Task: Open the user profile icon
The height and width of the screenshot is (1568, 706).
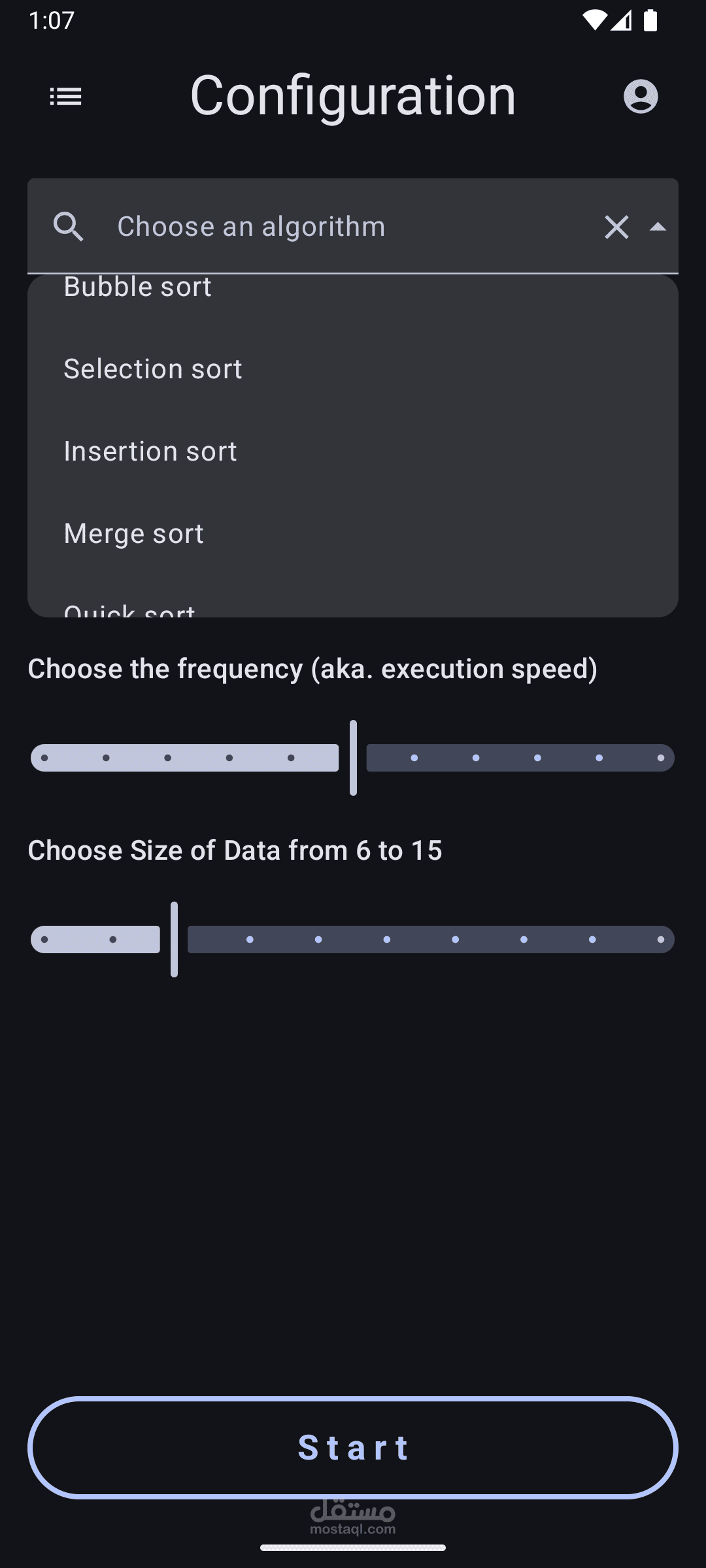Action: [x=641, y=97]
